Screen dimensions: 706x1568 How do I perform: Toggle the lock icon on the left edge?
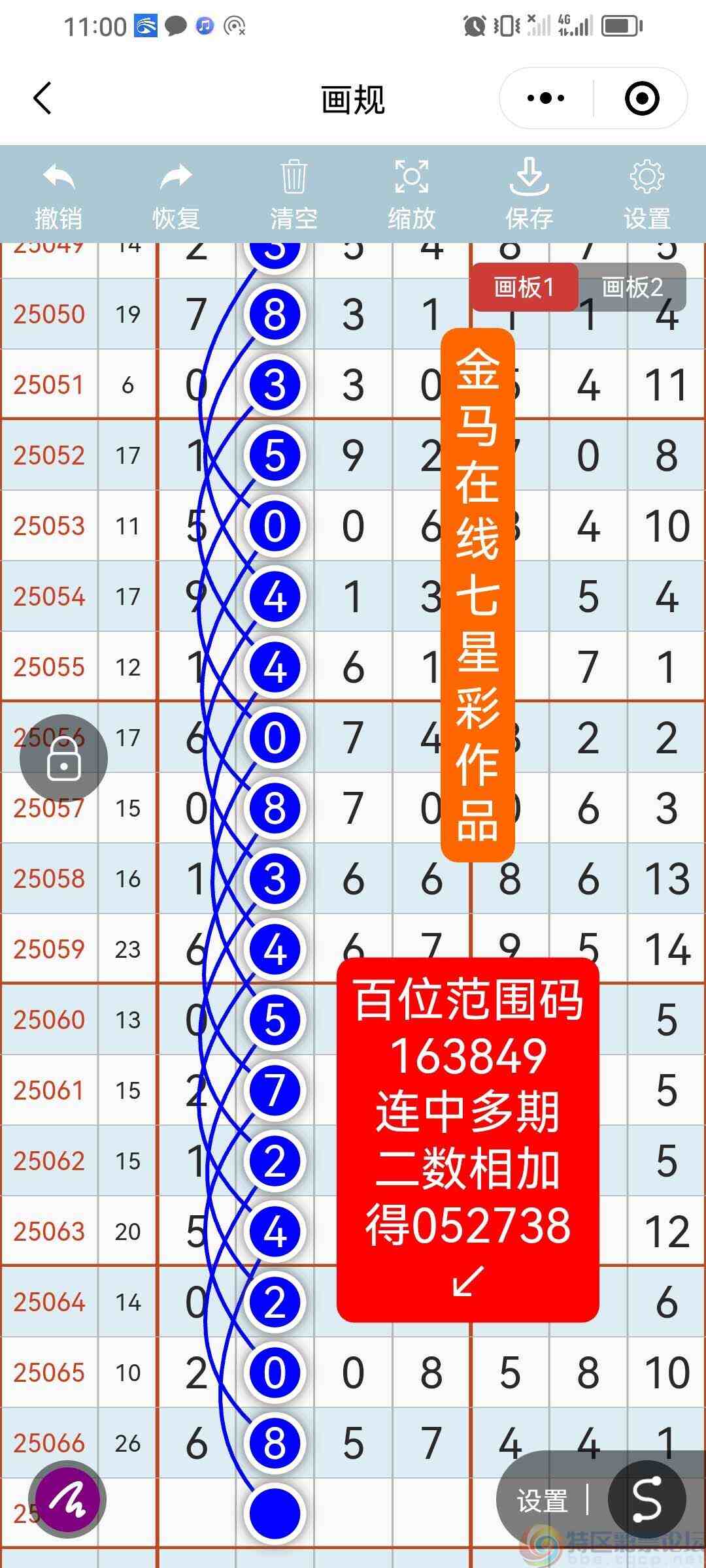[63, 758]
